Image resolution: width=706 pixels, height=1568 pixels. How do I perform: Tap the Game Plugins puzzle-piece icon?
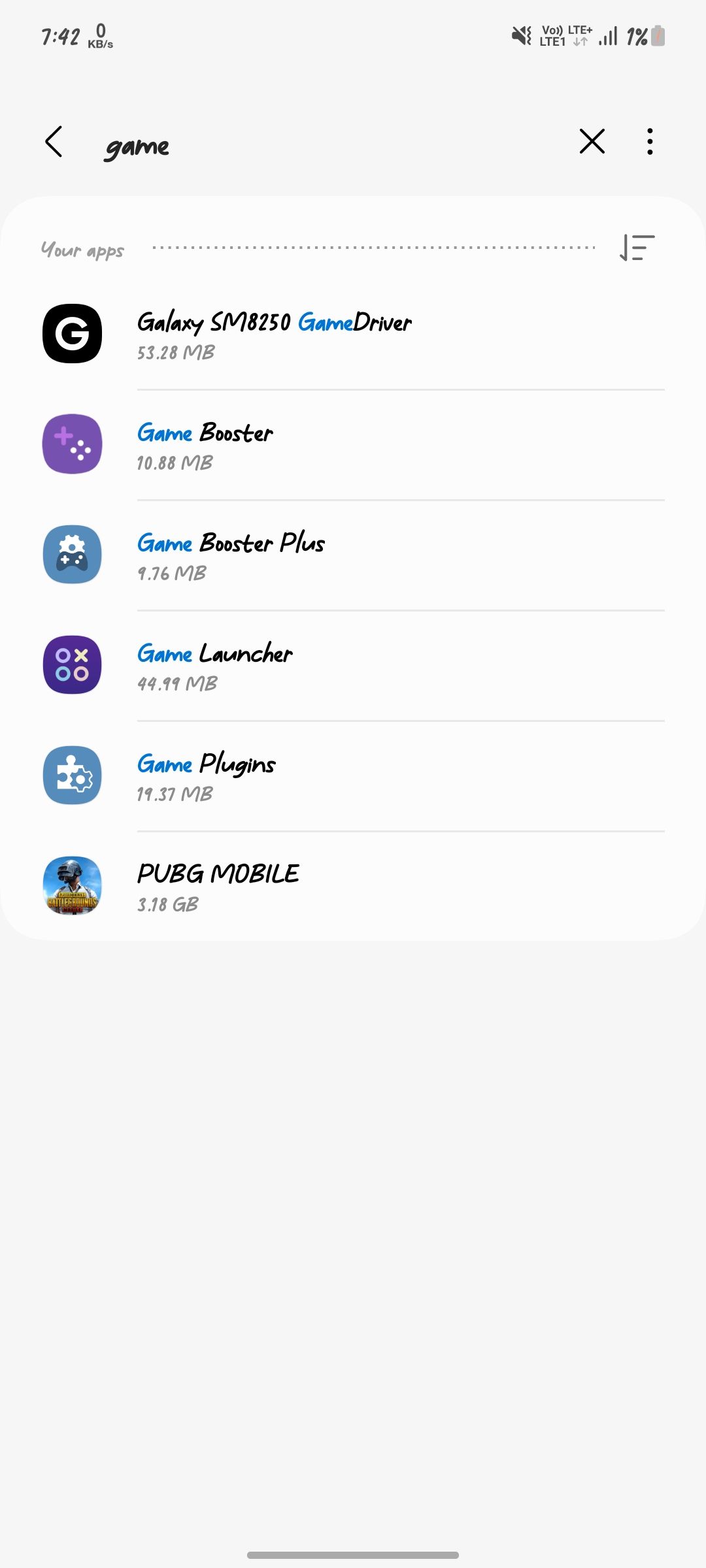click(x=72, y=774)
